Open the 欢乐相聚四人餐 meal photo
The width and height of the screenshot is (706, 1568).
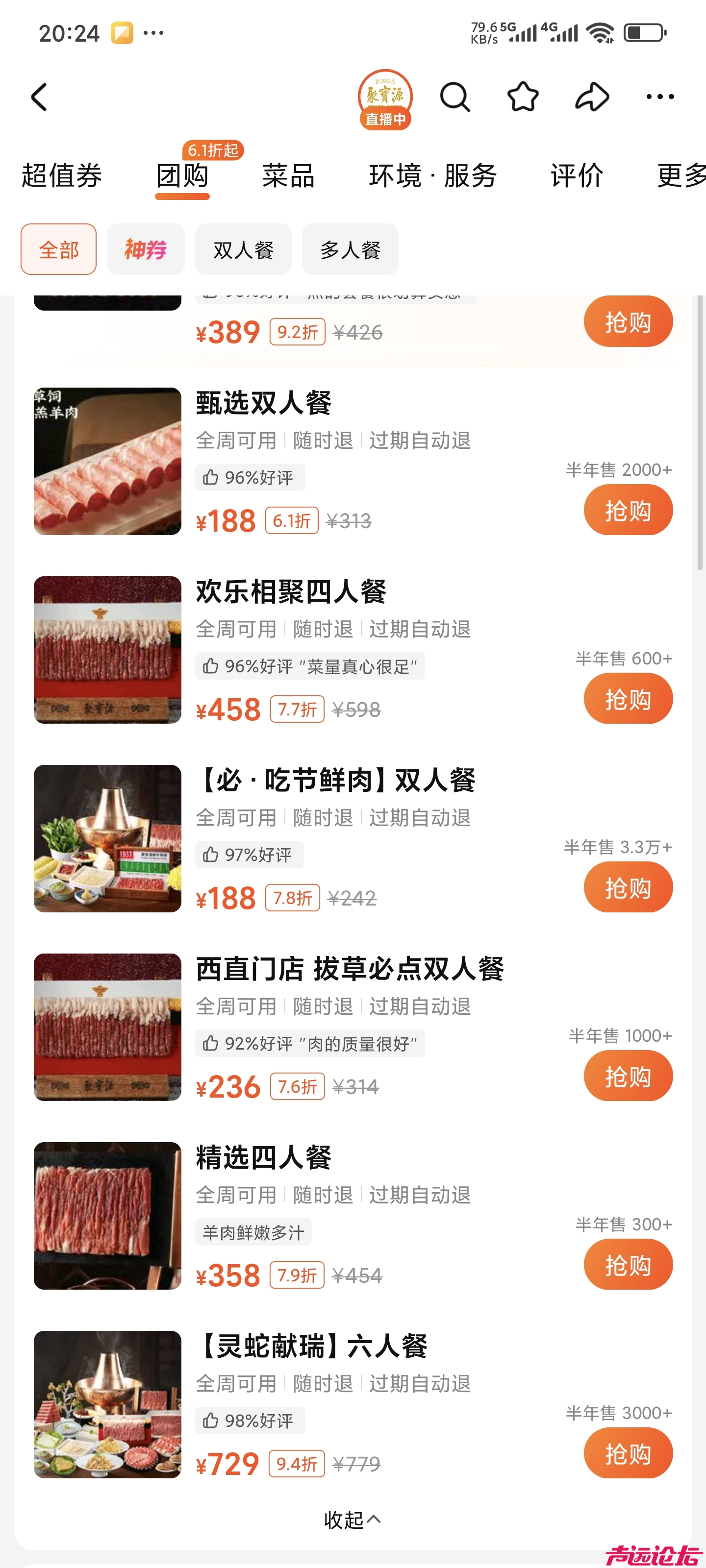coord(107,651)
